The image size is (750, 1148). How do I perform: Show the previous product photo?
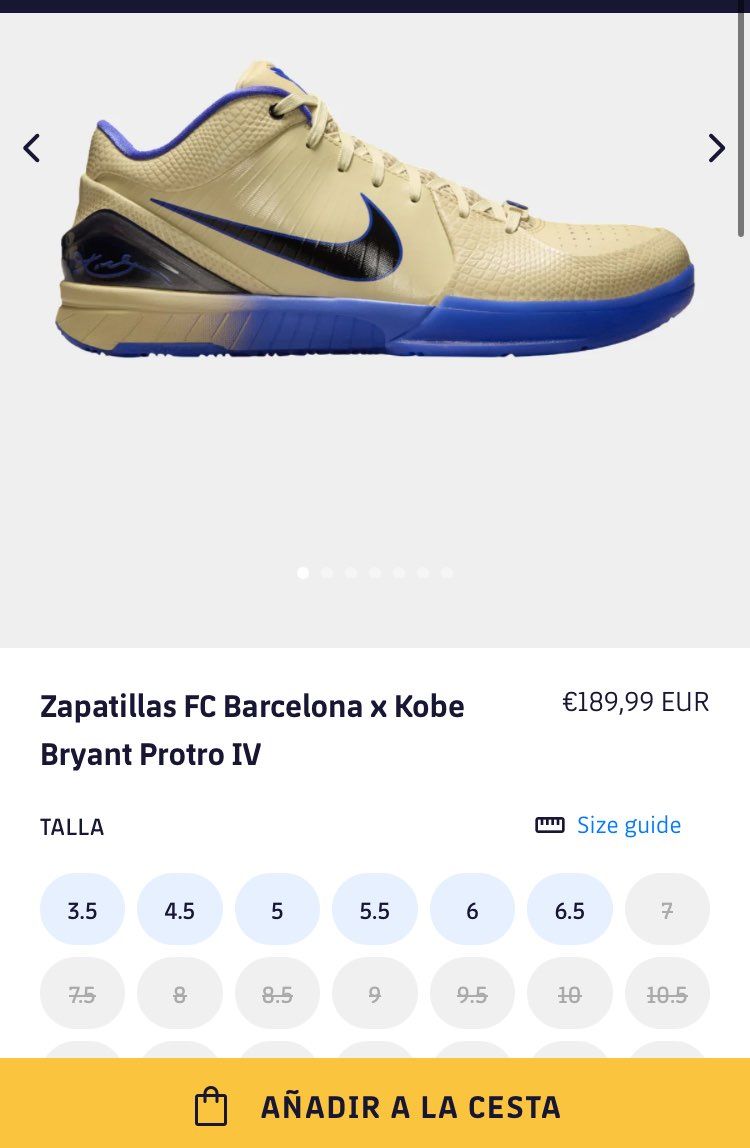pyautogui.click(x=32, y=148)
